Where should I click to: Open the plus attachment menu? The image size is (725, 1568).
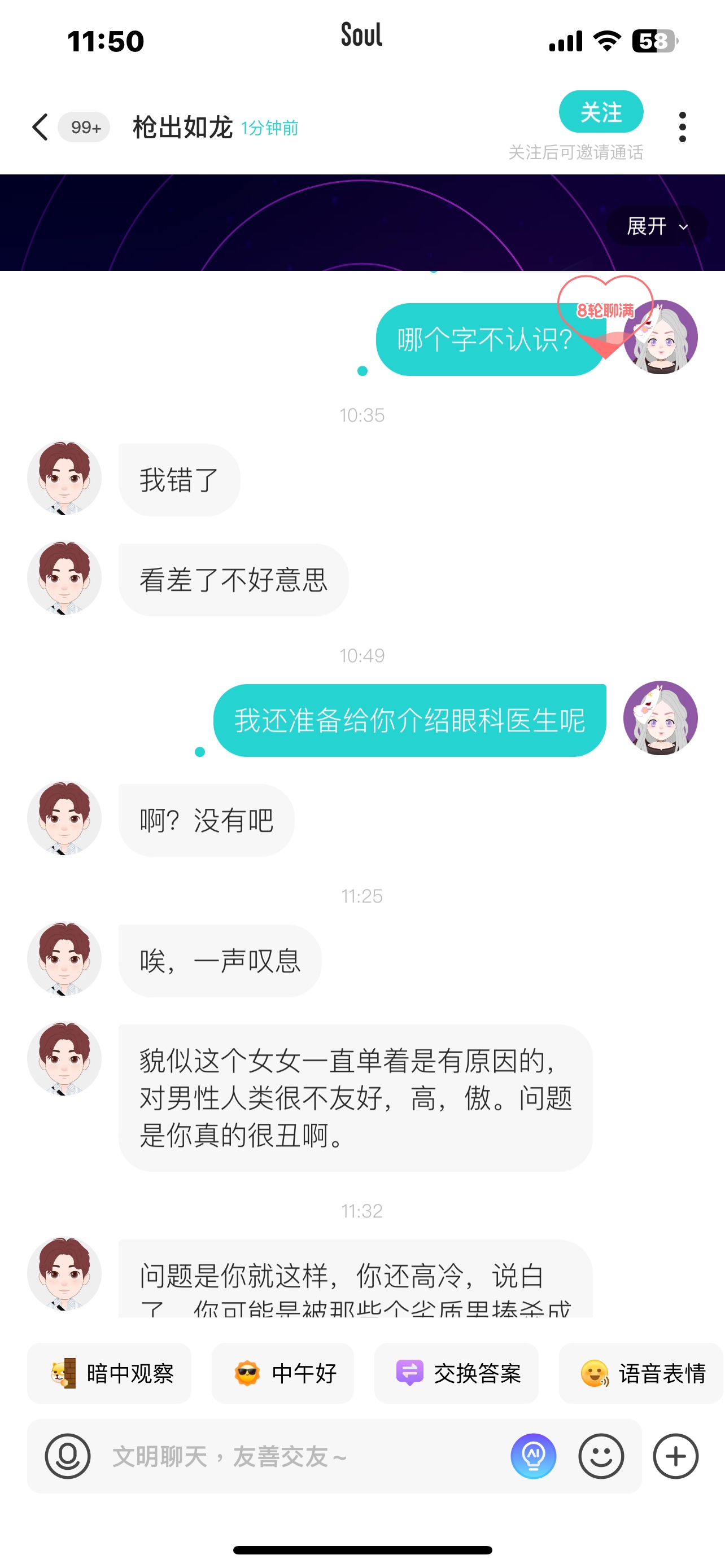(x=676, y=1456)
